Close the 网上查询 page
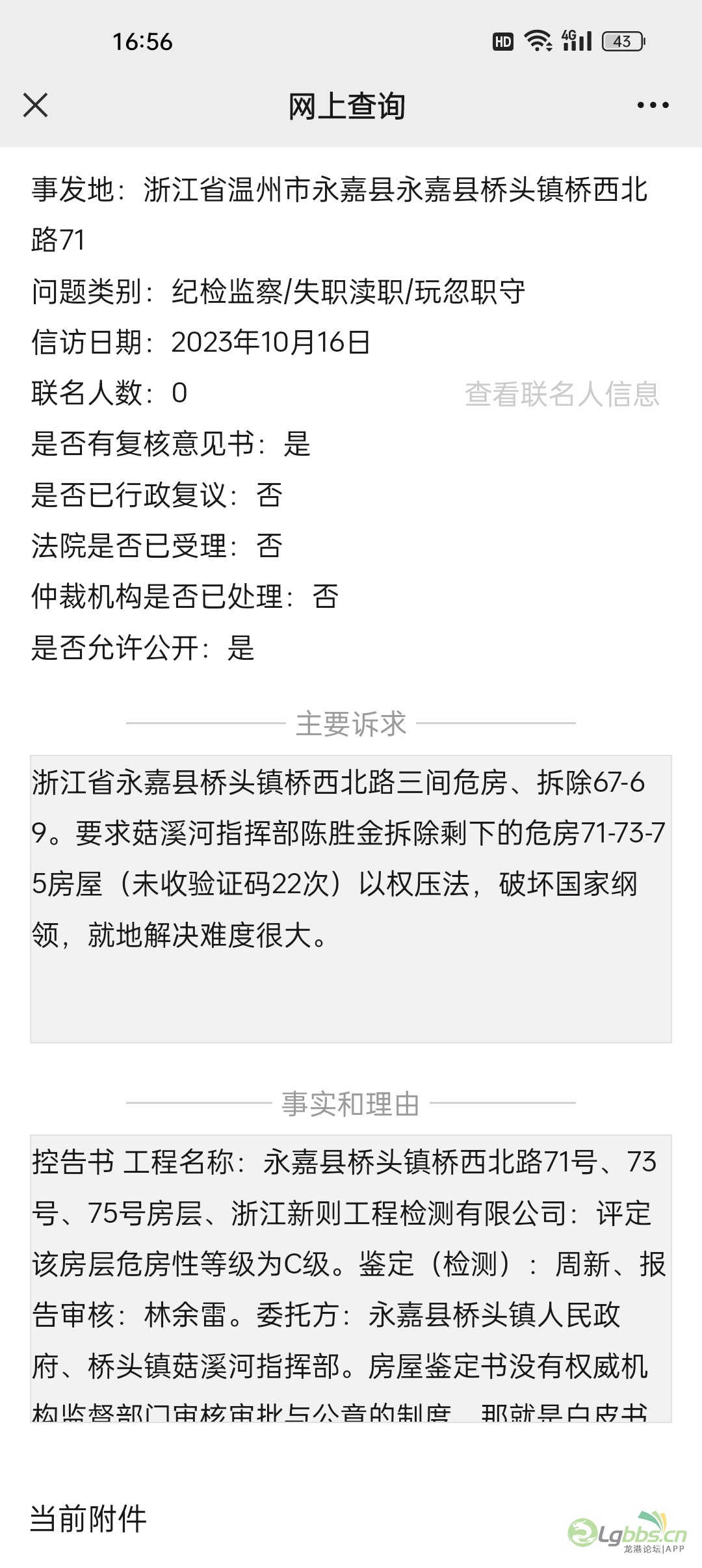Image resolution: width=702 pixels, height=1568 pixels. (x=35, y=105)
